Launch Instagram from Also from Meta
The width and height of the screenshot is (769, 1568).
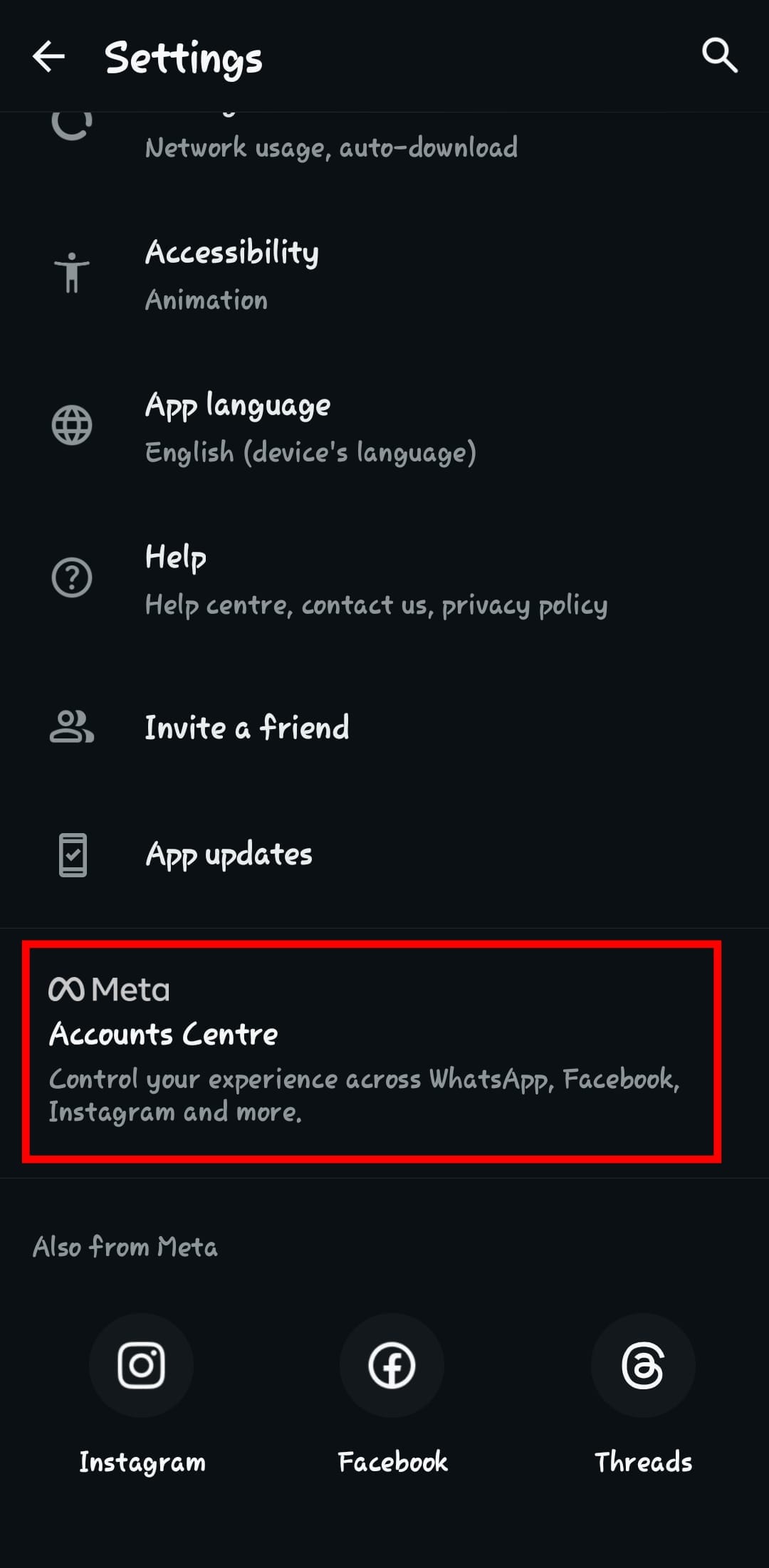(141, 1366)
